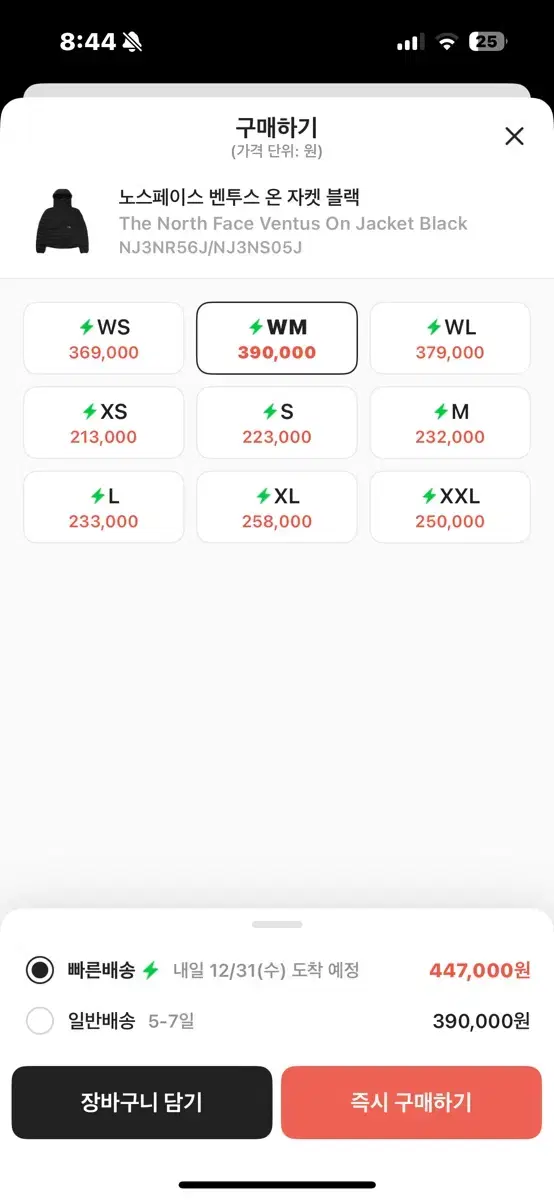Pick size WL priced 379,000

[x=450, y=339]
